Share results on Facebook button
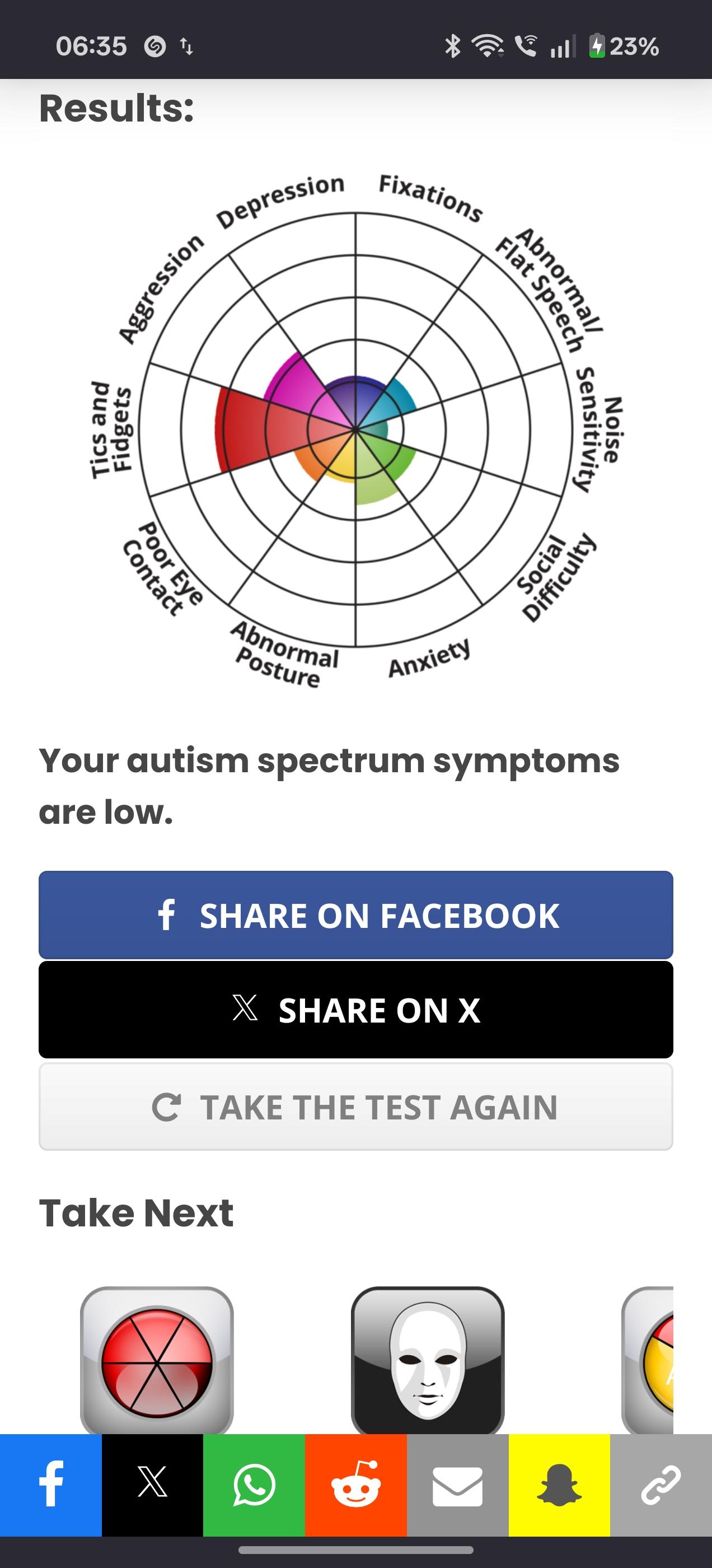Viewport: 712px width, 1568px height. coord(356,915)
